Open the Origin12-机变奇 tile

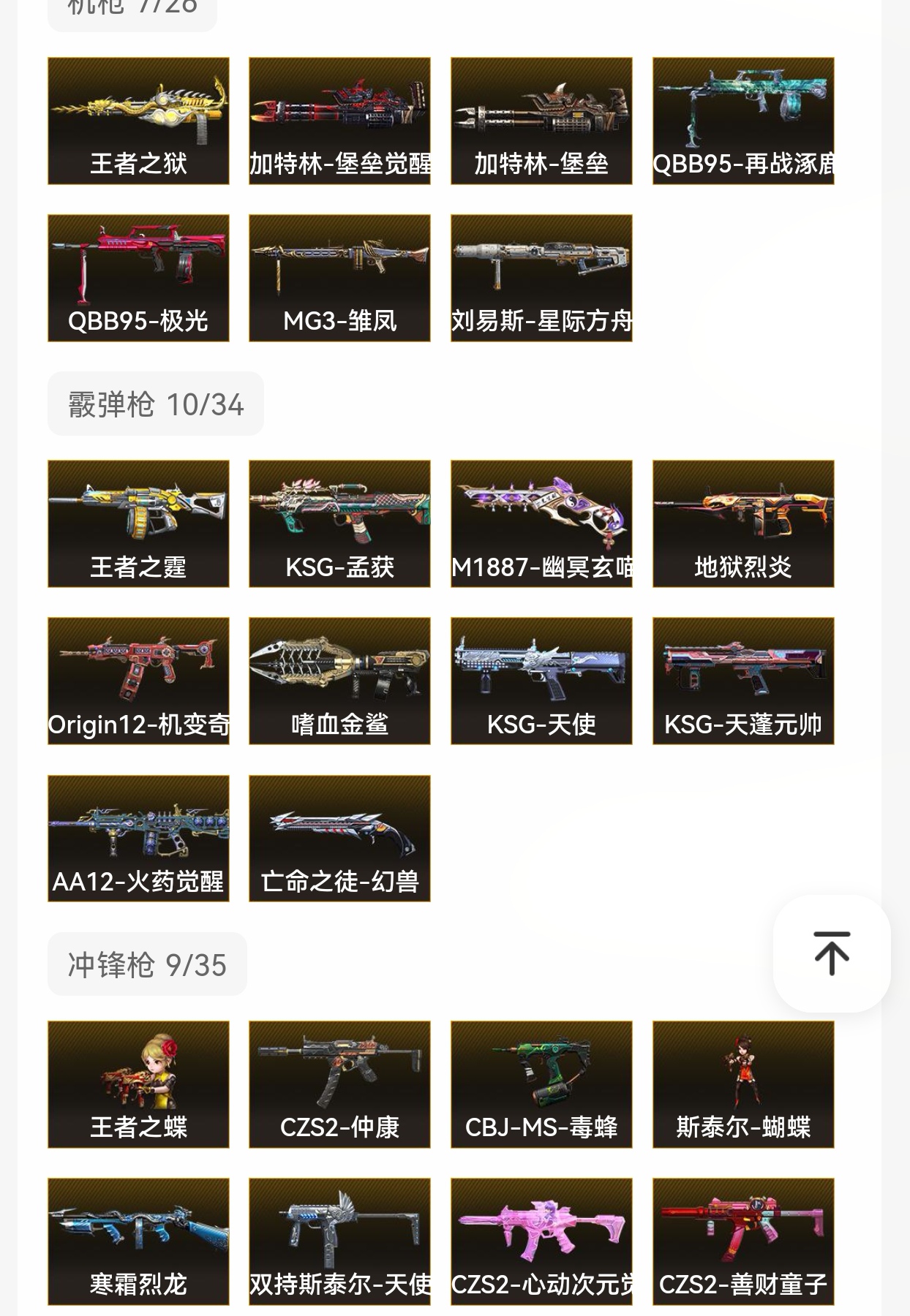138,681
